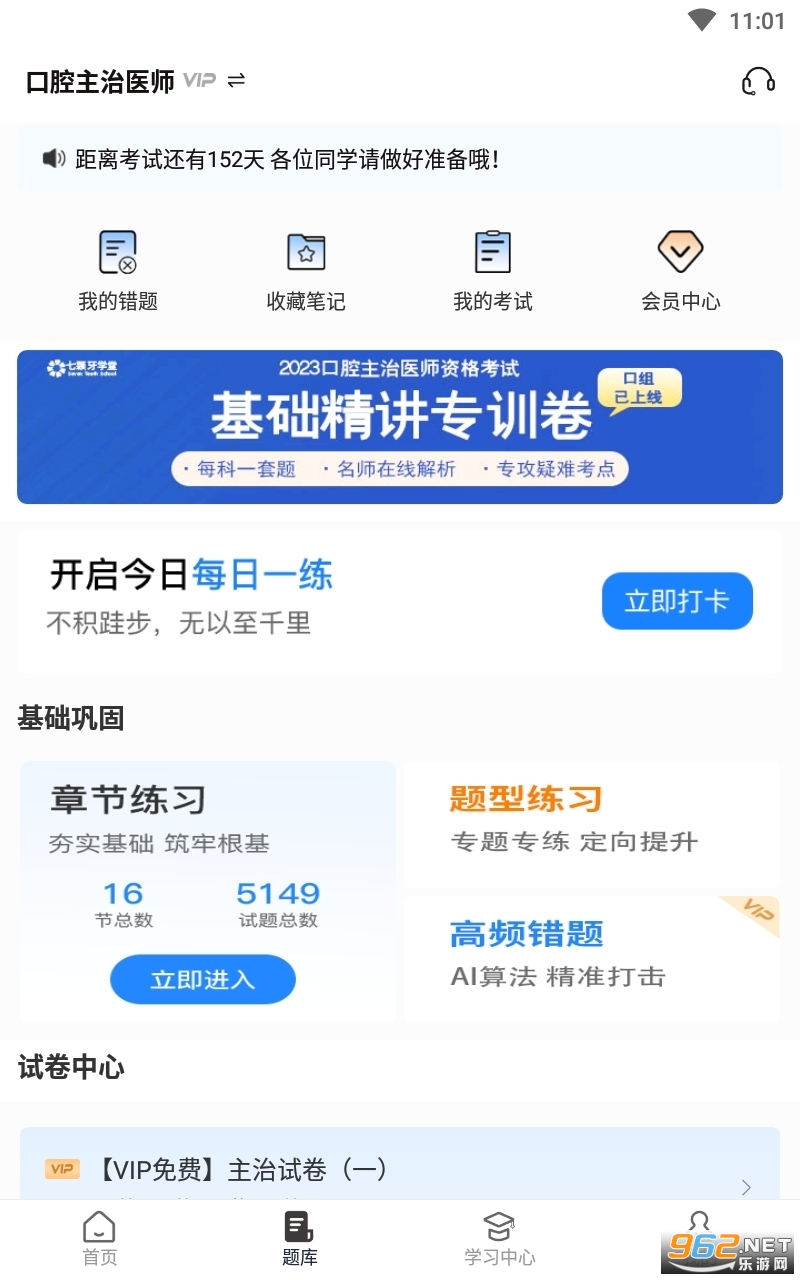Screen dimensions: 800x1280
Task: Tap the switch-subject arrows next to 口腔主治医师
Action: tap(234, 80)
